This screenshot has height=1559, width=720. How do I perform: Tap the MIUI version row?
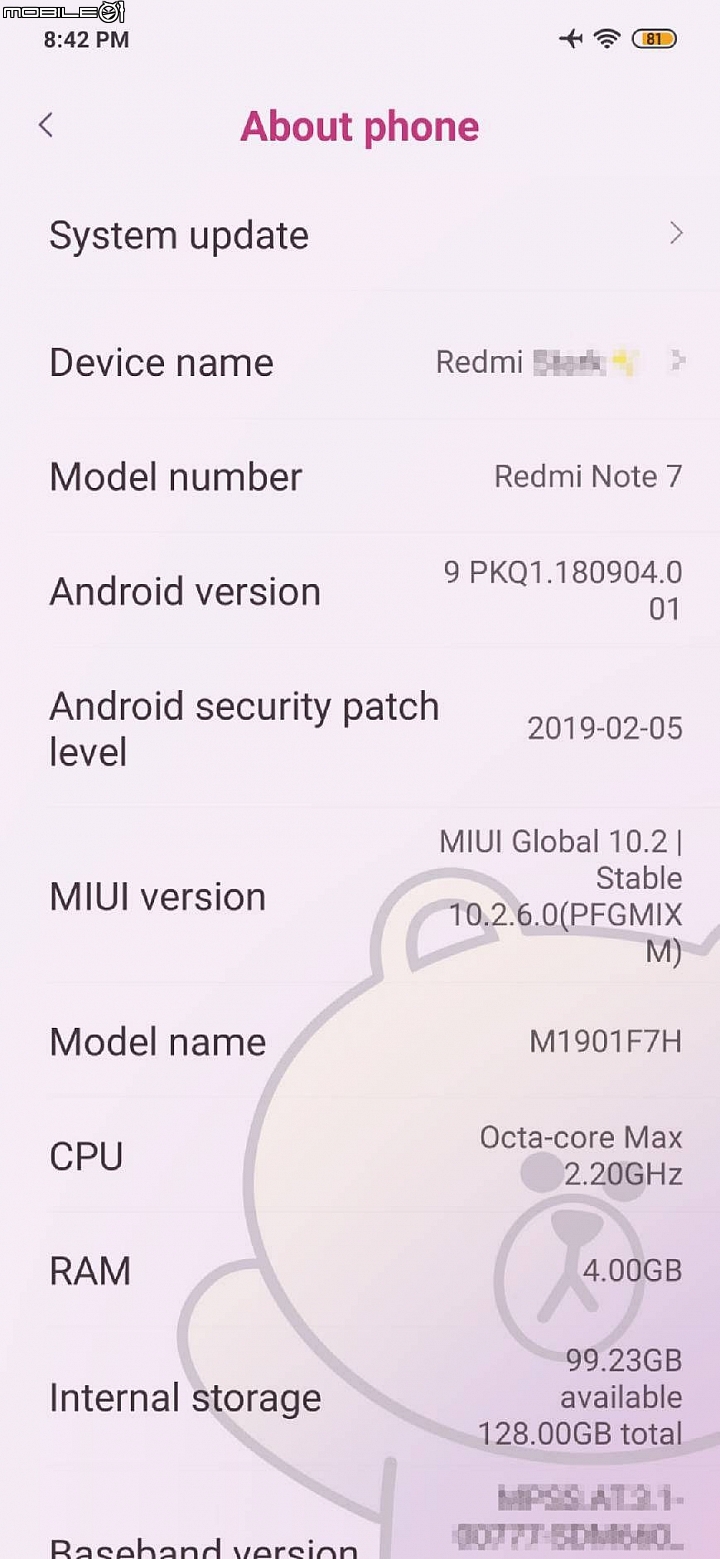click(360, 897)
